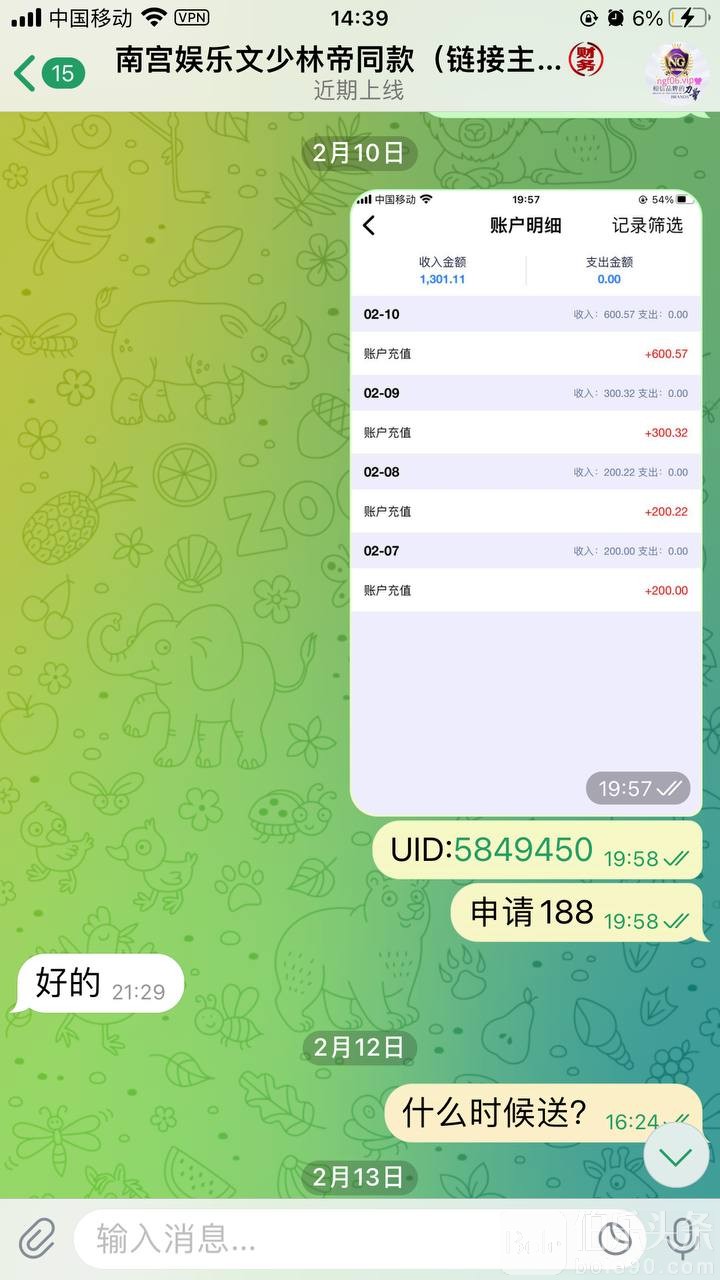
Task: Tap the UID number 5849450 link
Action: [523, 850]
